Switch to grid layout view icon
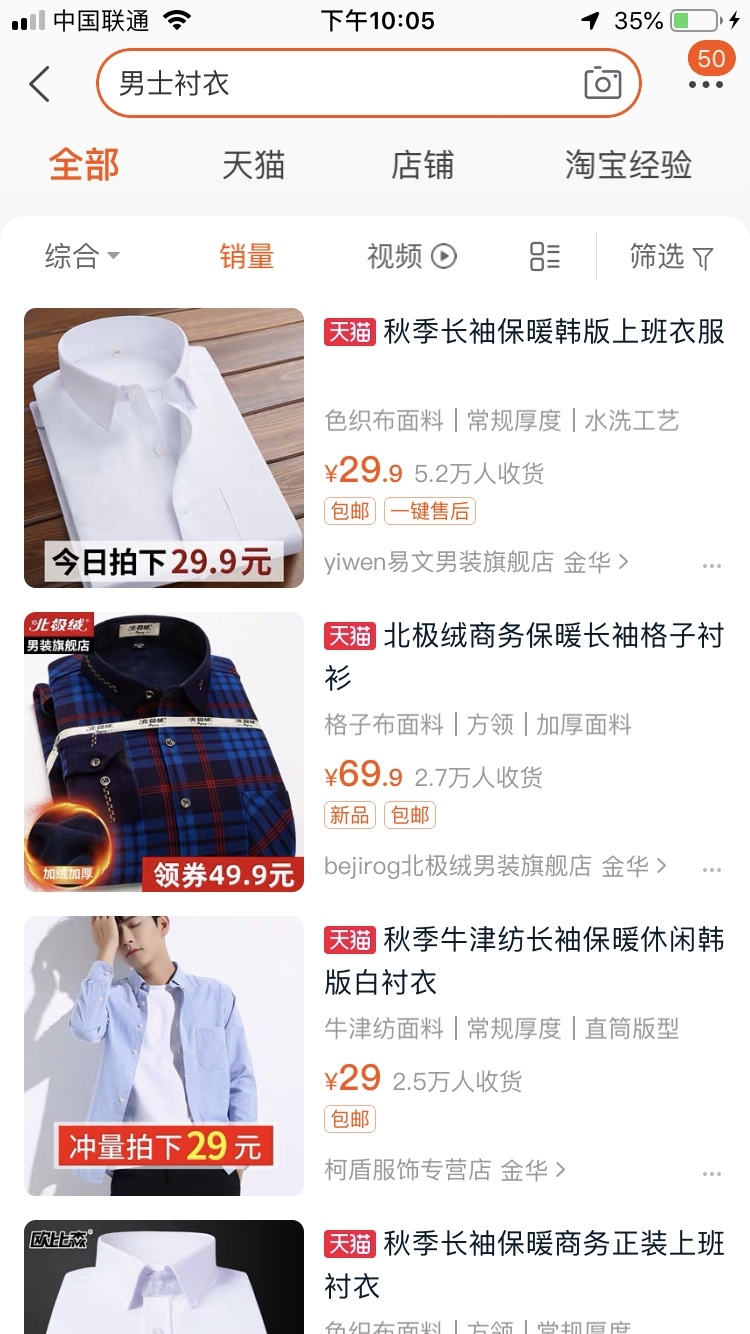The width and height of the screenshot is (750, 1334). tap(543, 257)
